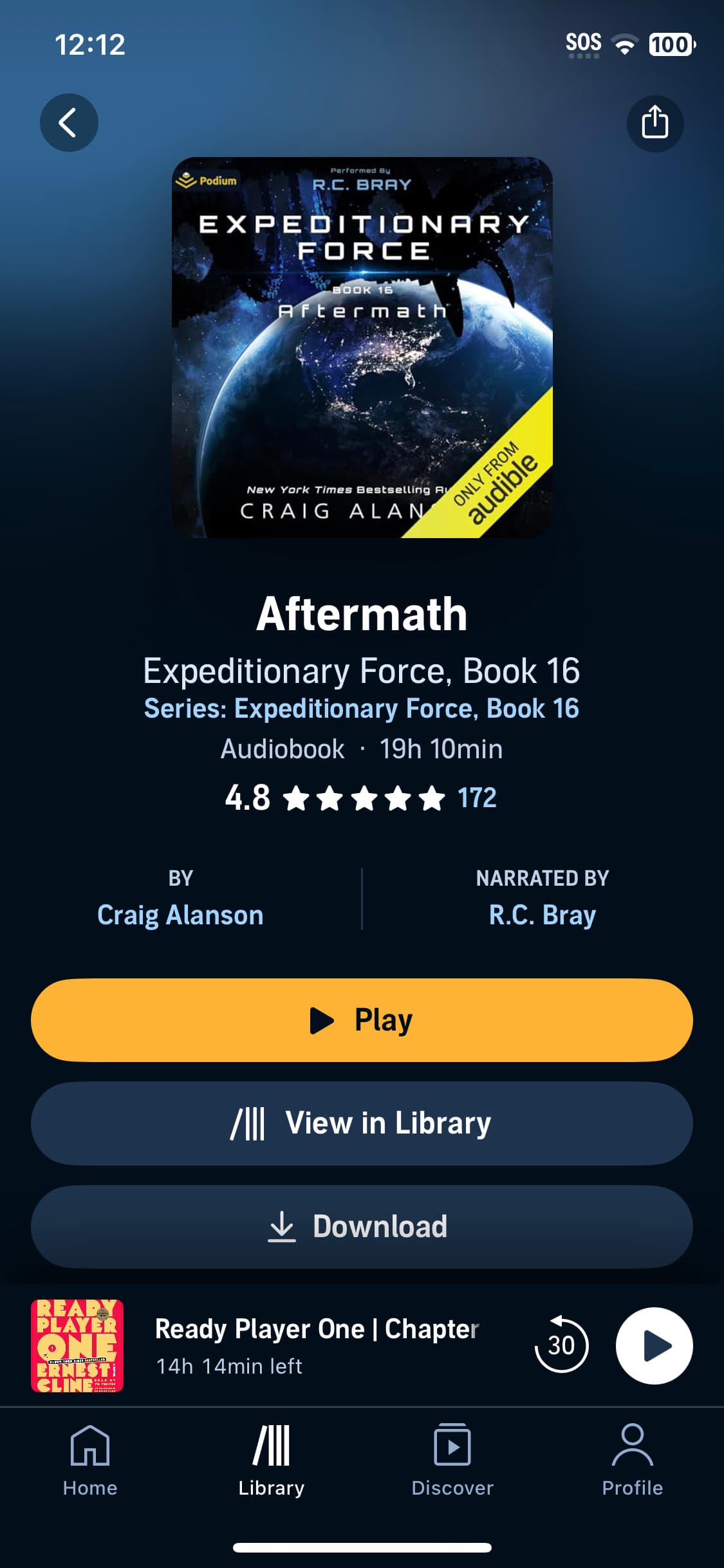Download the Aftermath audiobook
This screenshot has width=724, height=1568.
point(362,1226)
